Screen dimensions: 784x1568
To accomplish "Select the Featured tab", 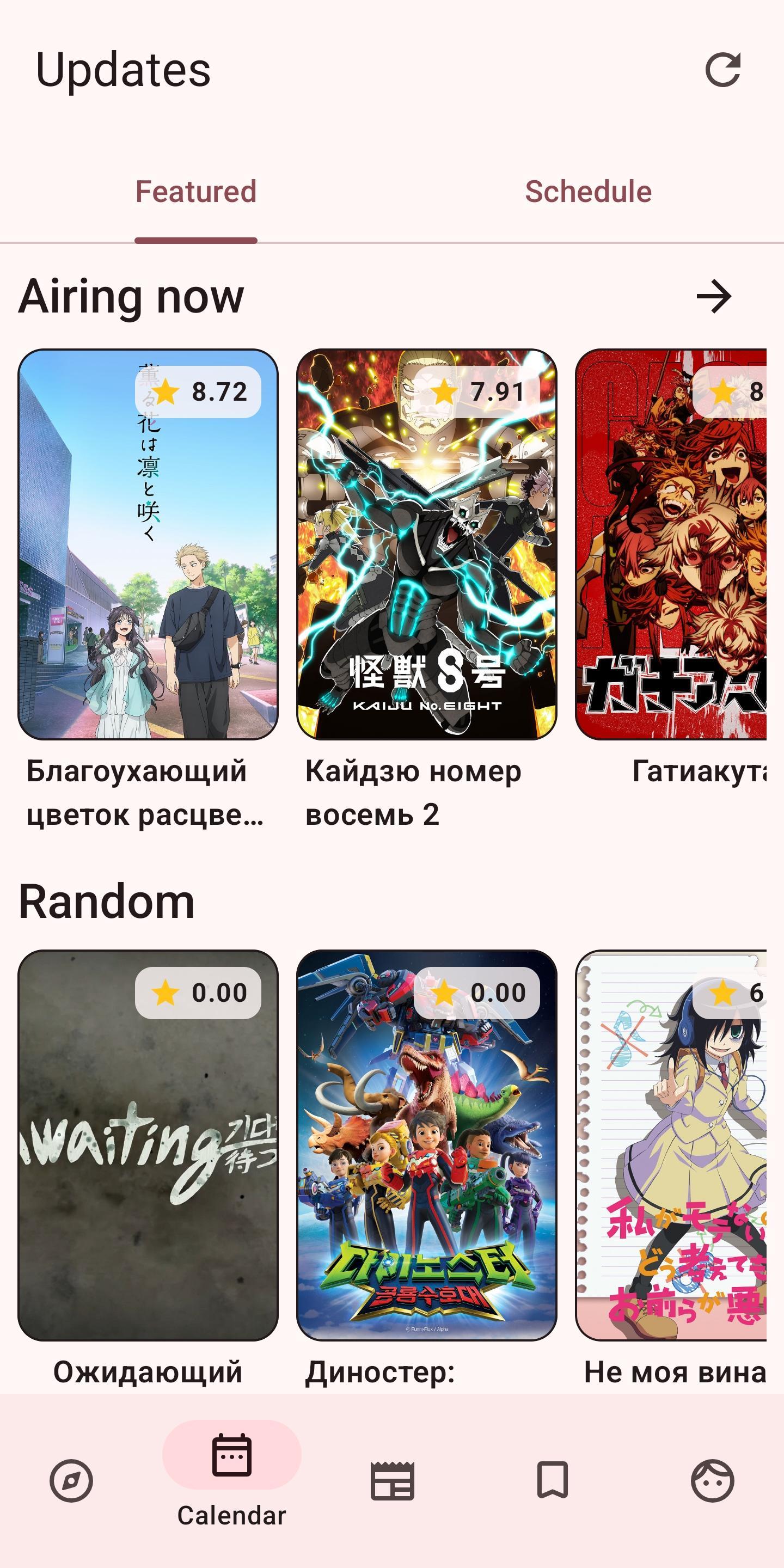I will click(196, 192).
